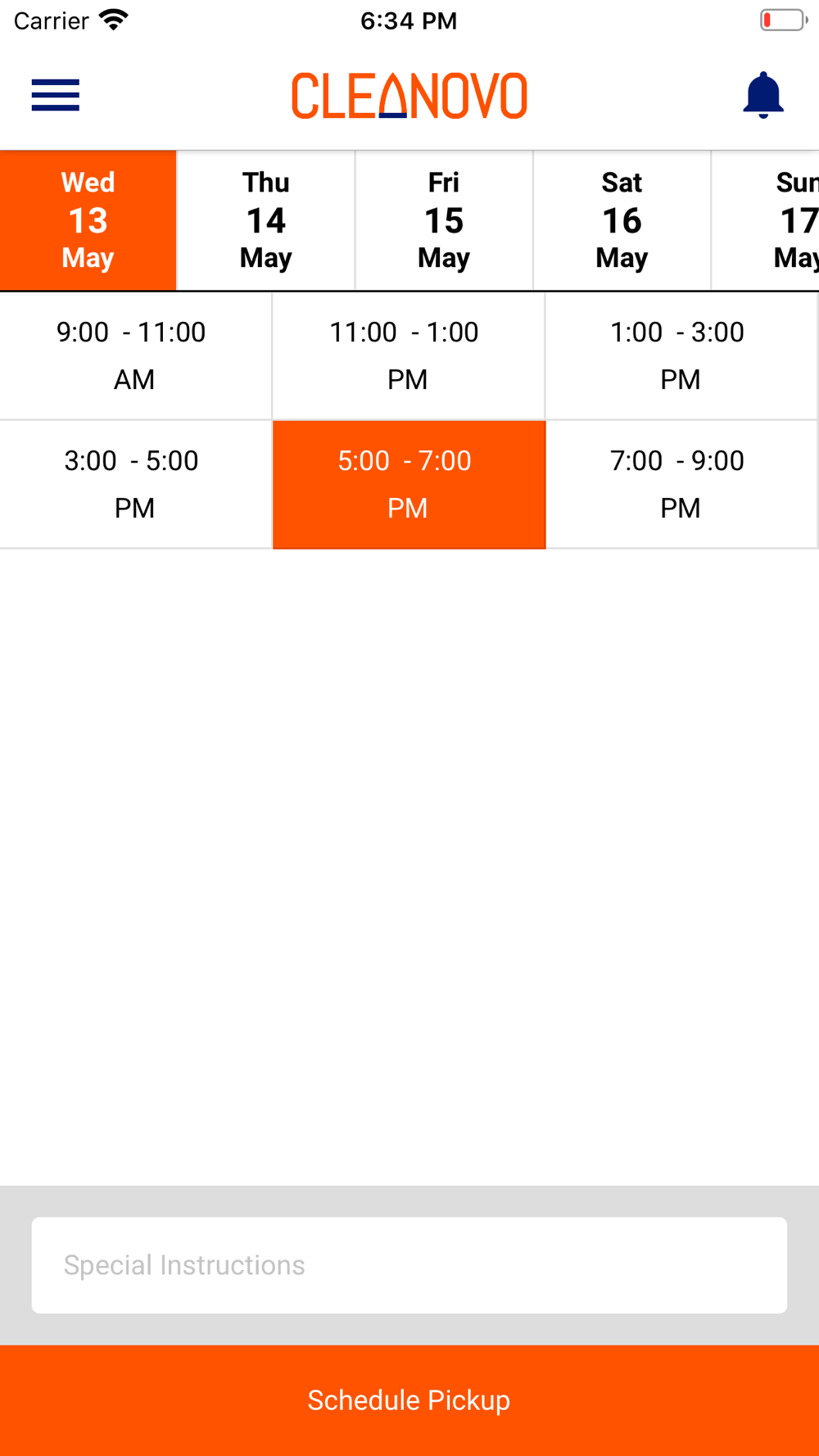The height and width of the screenshot is (1456, 819).
Task: Switch to Sun 17 May date
Action: [x=766, y=220]
